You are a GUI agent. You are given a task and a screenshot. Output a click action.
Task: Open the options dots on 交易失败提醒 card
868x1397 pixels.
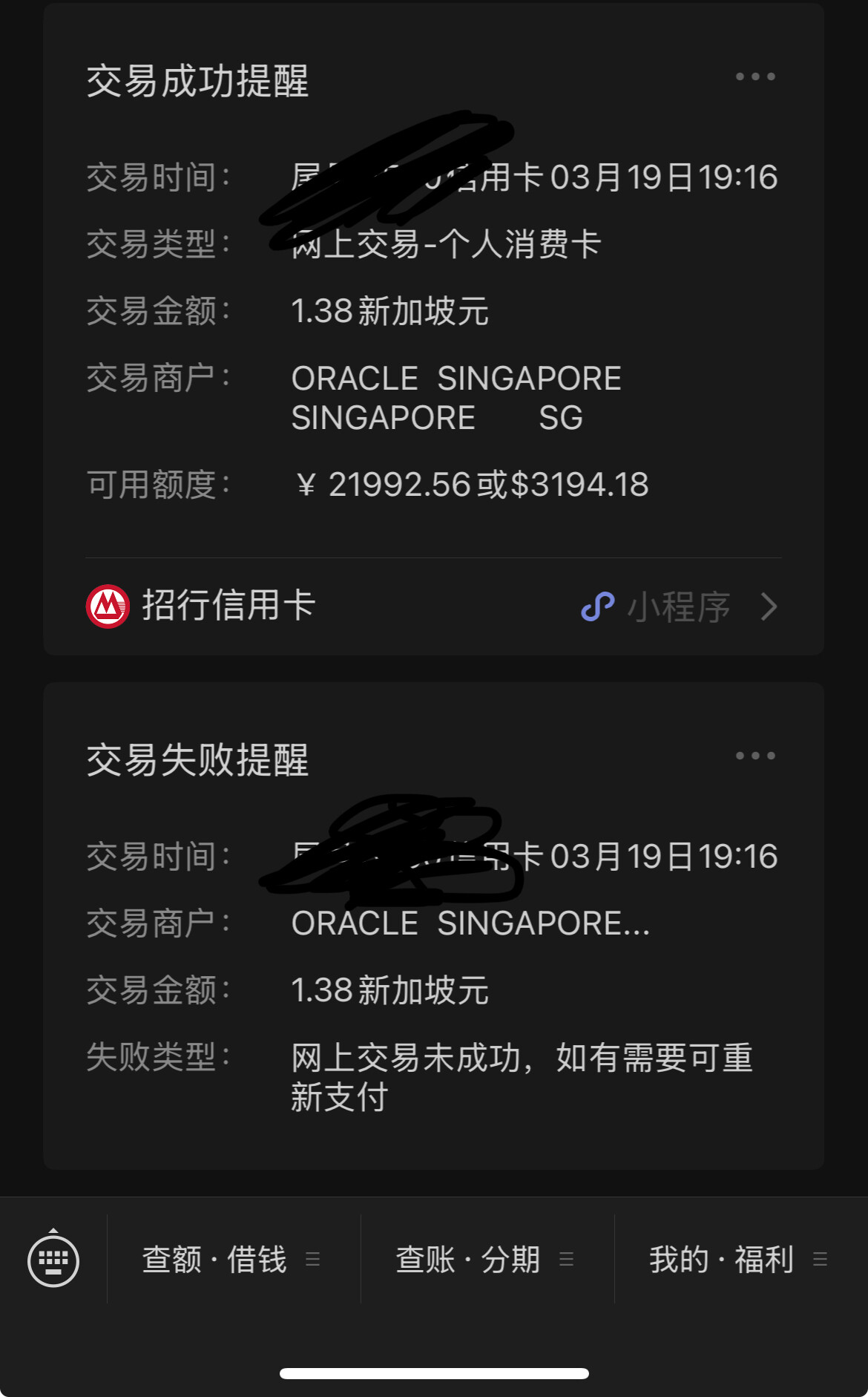[755, 756]
